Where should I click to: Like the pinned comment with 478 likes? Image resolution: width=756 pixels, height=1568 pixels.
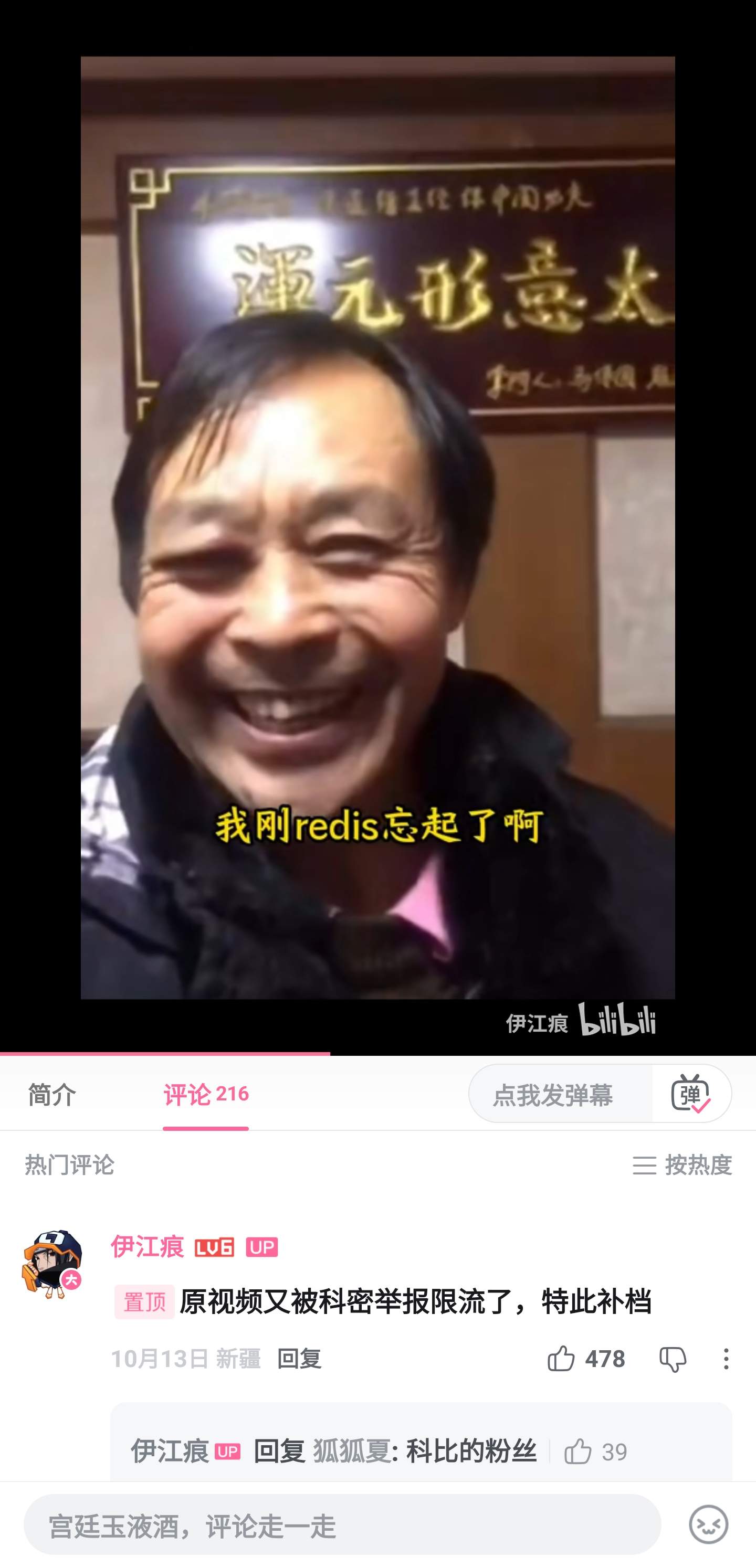click(561, 1359)
